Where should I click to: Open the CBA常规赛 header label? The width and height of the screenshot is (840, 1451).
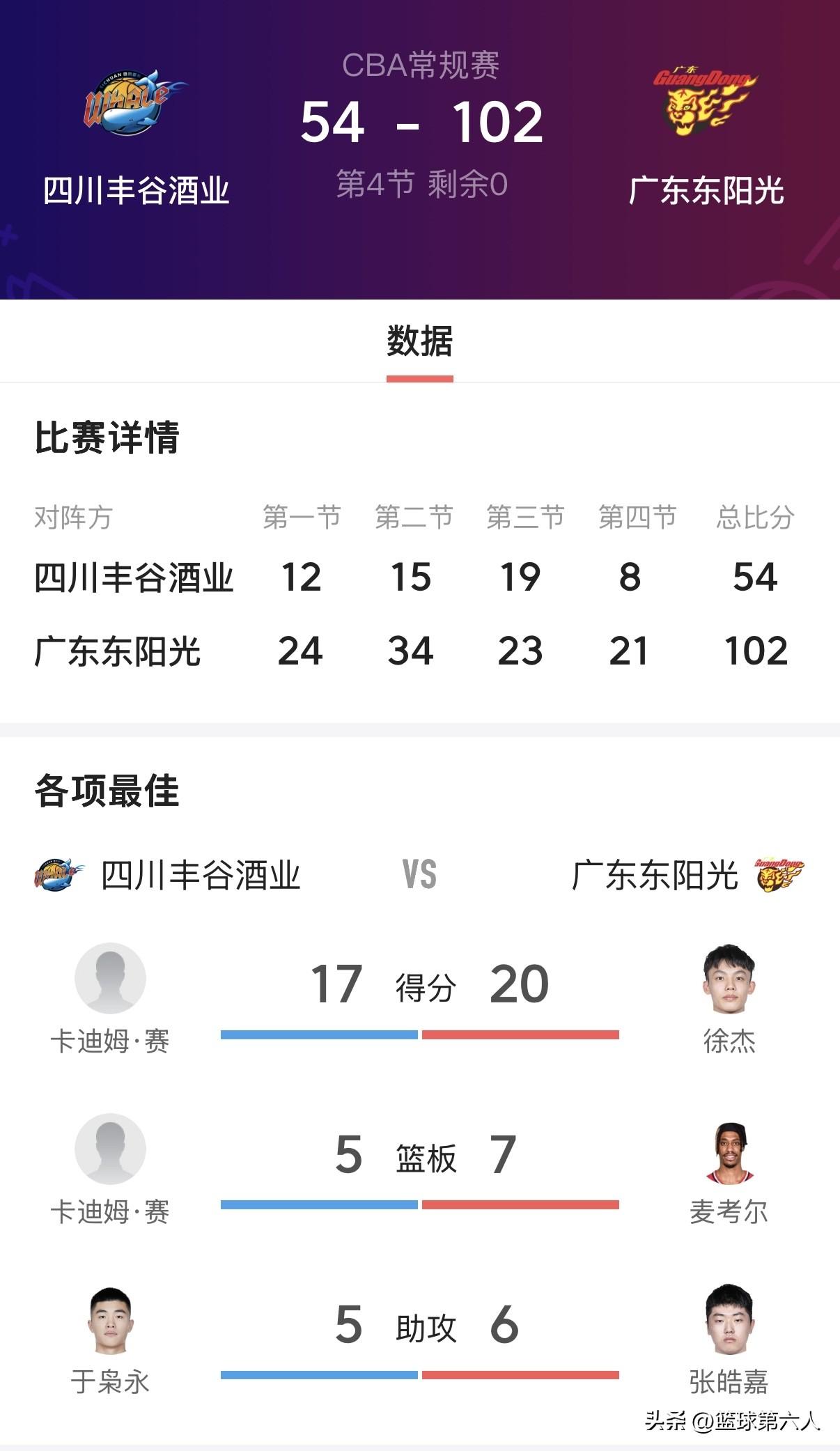(x=420, y=68)
